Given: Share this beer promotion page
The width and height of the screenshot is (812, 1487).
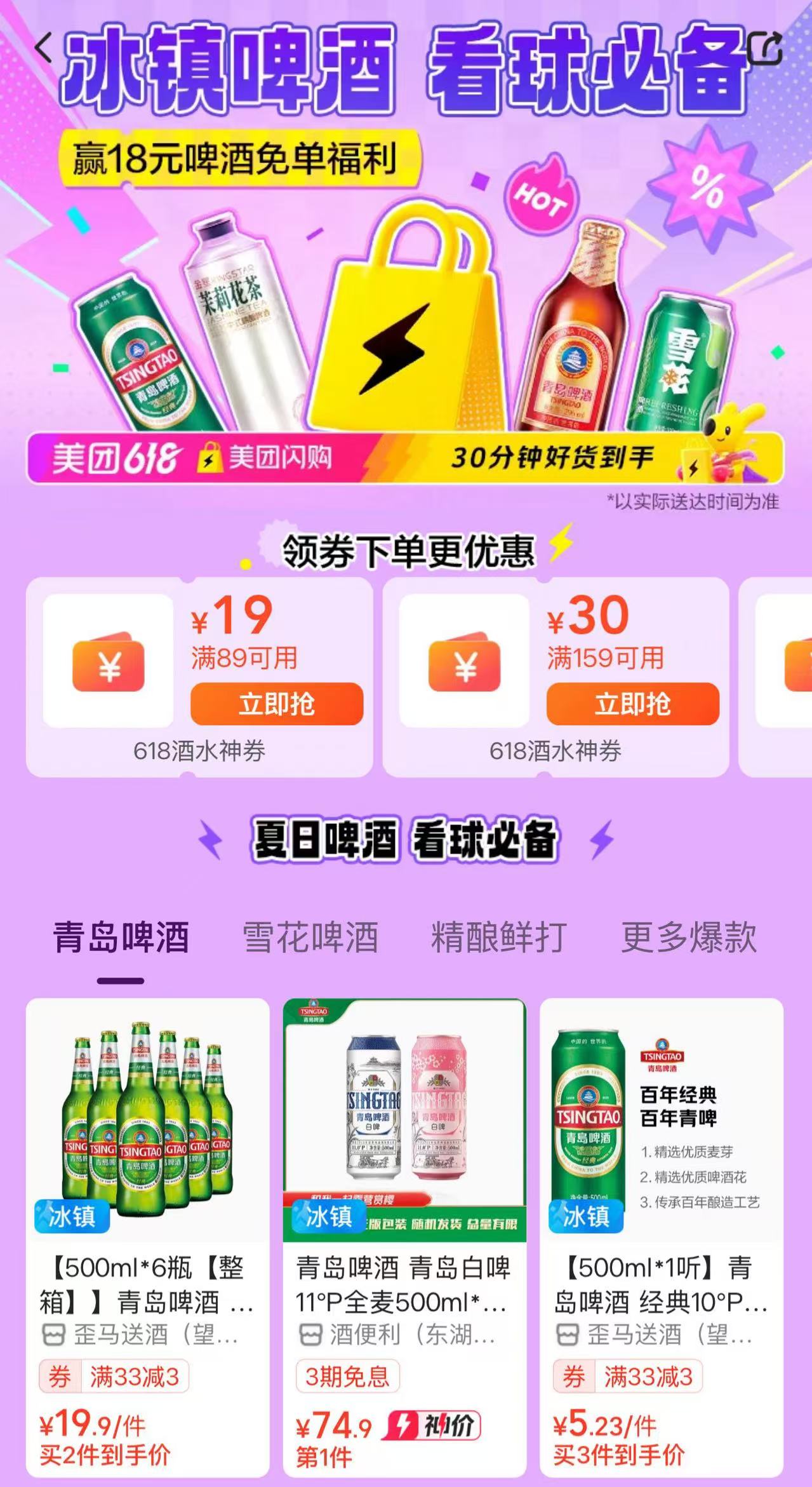Looking at the screenshot, I should coord(764,48).
